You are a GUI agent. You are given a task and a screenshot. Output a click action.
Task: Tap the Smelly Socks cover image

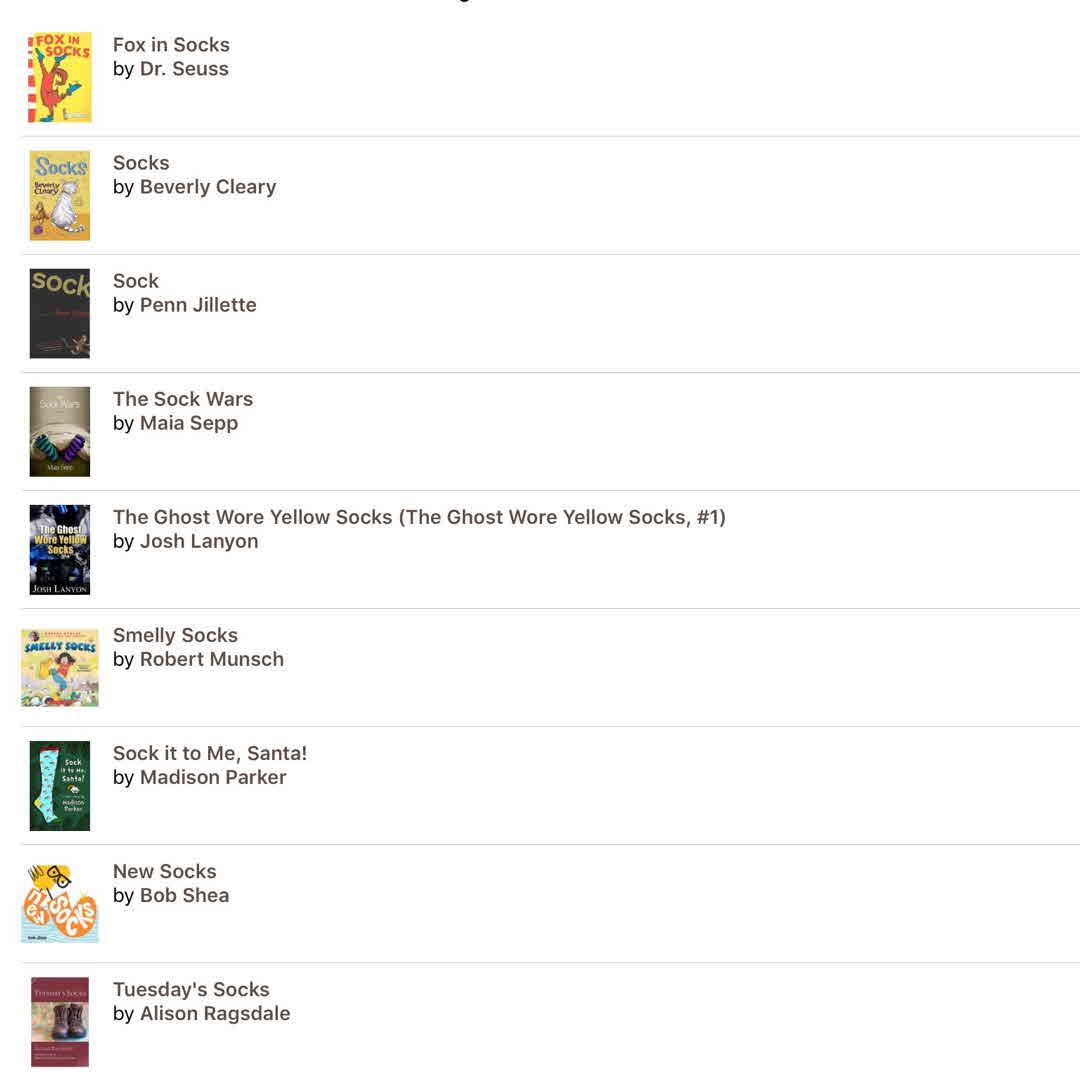[60, 667]
